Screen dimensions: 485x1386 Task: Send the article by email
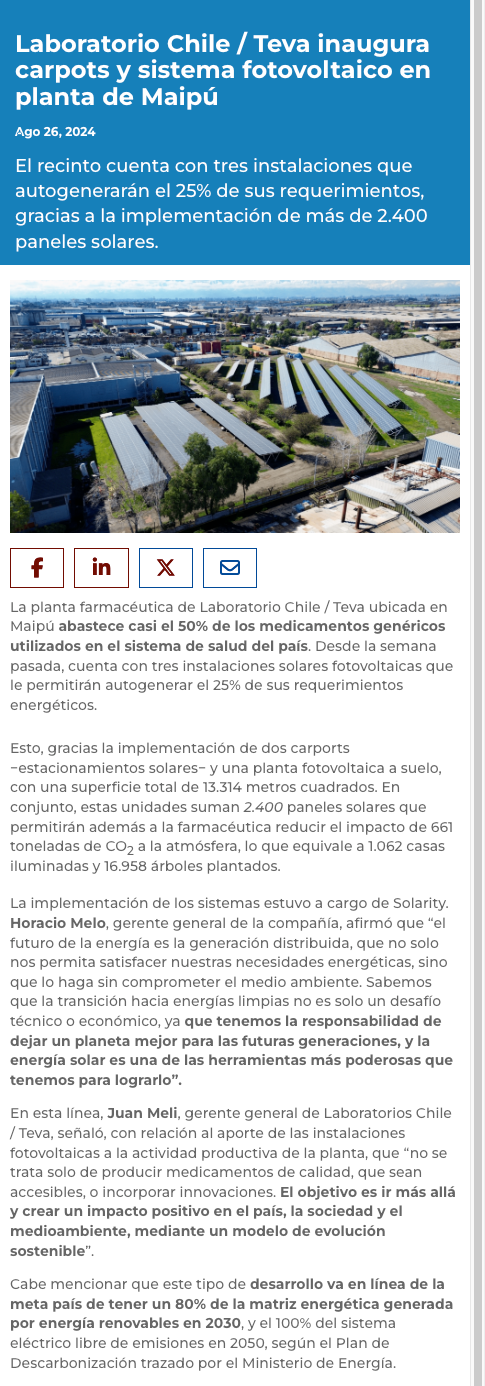pyautogui.click(x=230, y=568)
